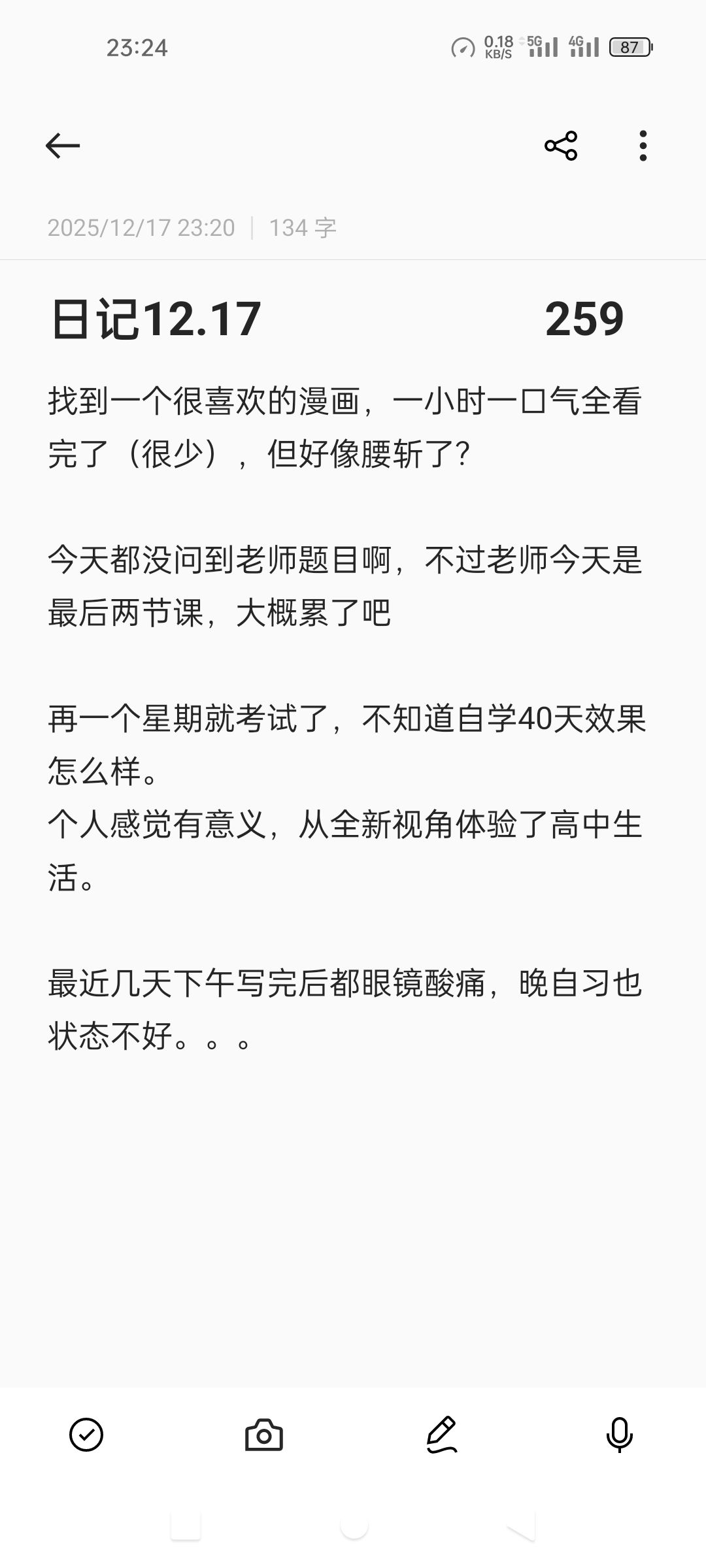This screenshot has height=1568, width=706.
Task: Tap the 5G signal icon
Action: click(x=543, y=46)
